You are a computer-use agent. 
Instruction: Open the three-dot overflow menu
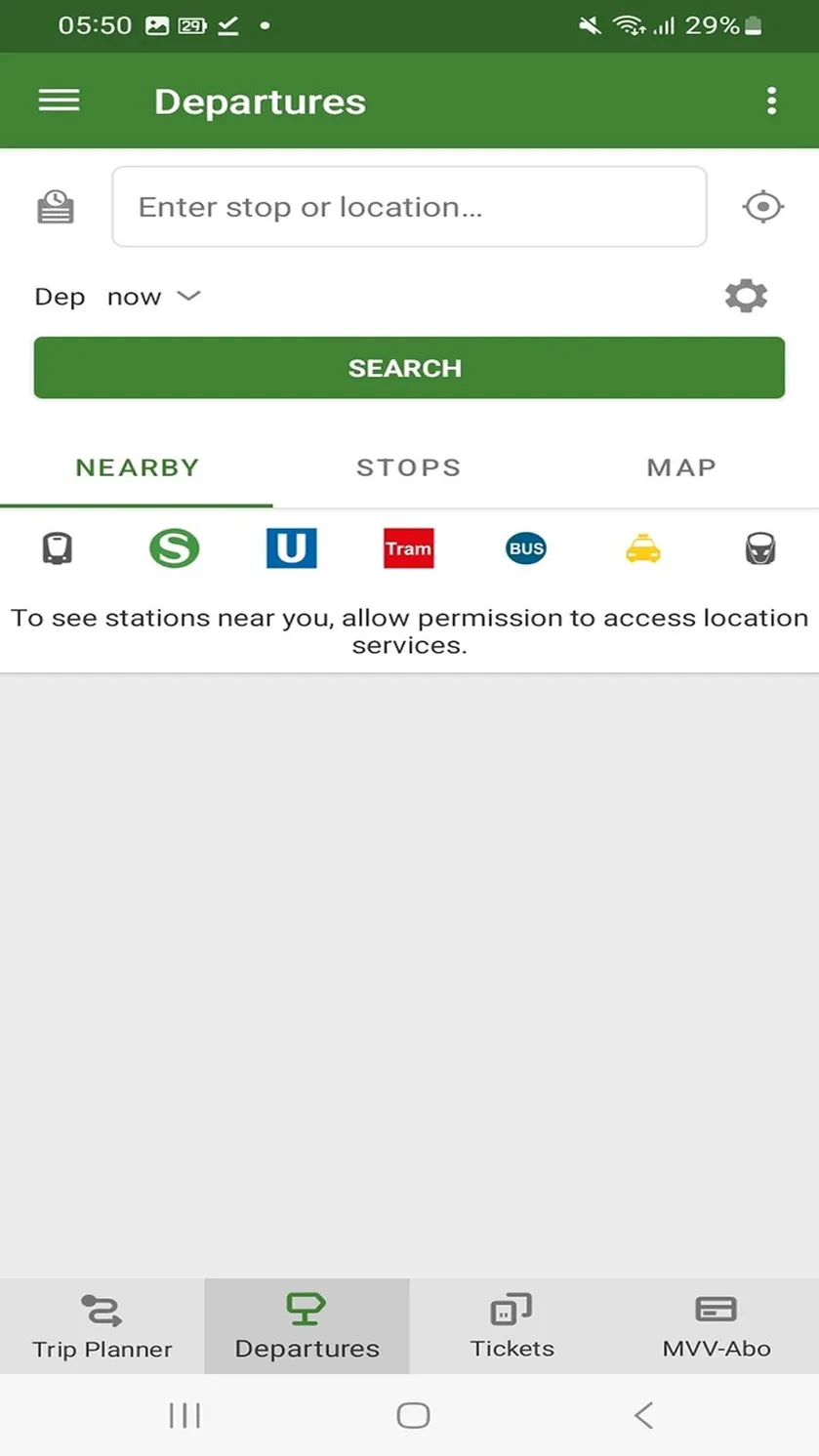coord(771,101)
